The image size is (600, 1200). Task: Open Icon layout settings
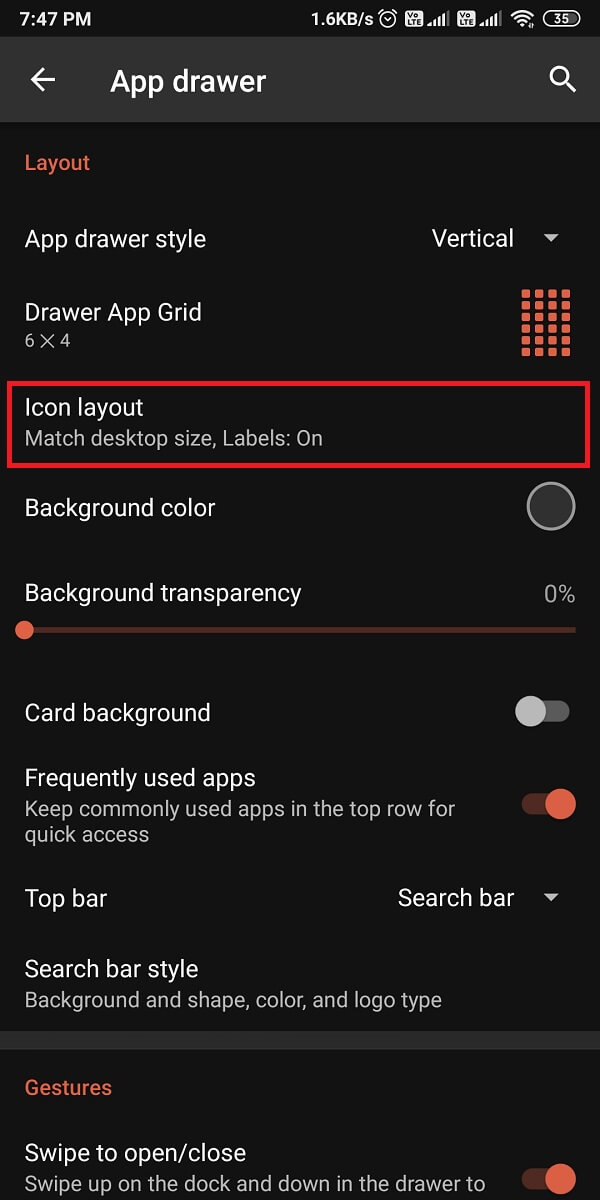pos(298,423)
